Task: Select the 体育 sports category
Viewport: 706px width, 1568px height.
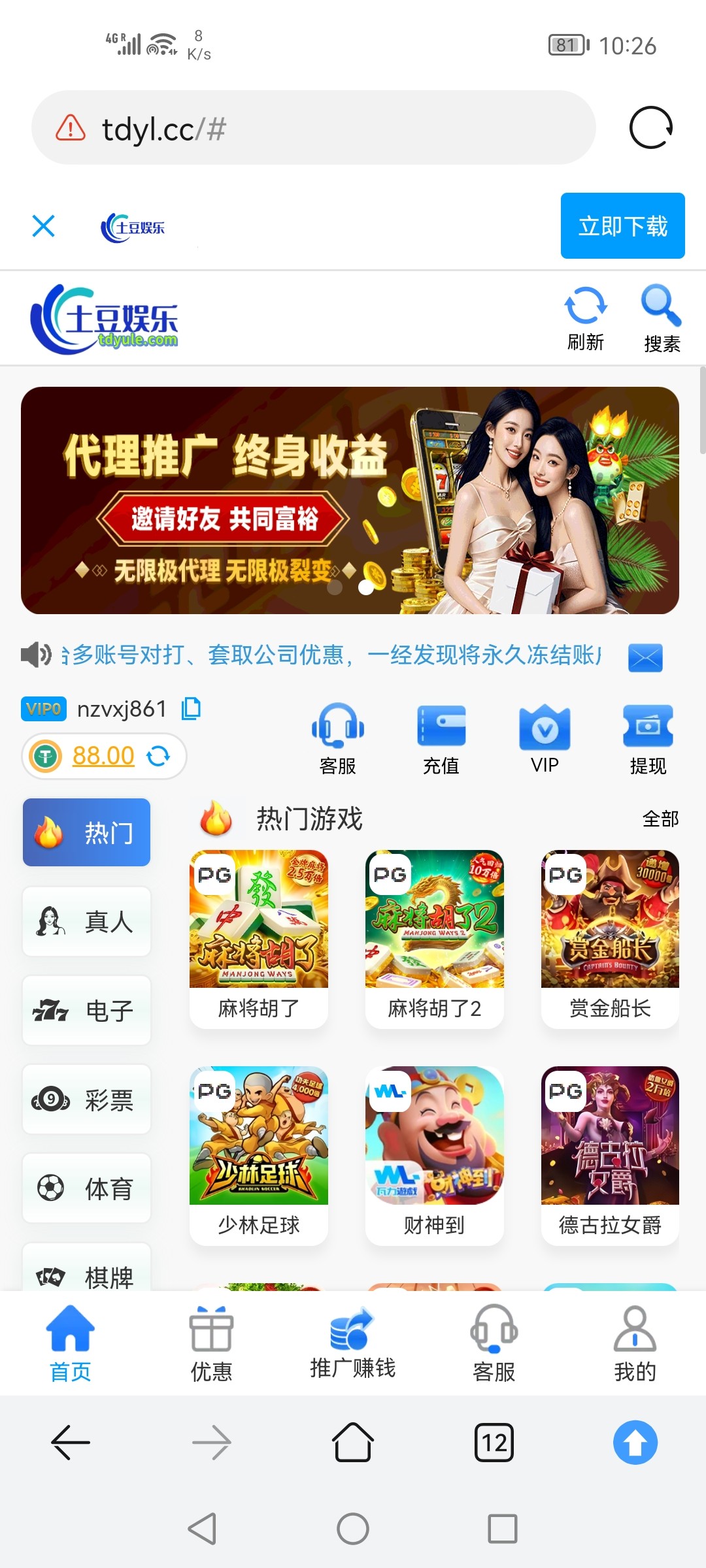Action: pyautogui.click(x=86, y=1188)
